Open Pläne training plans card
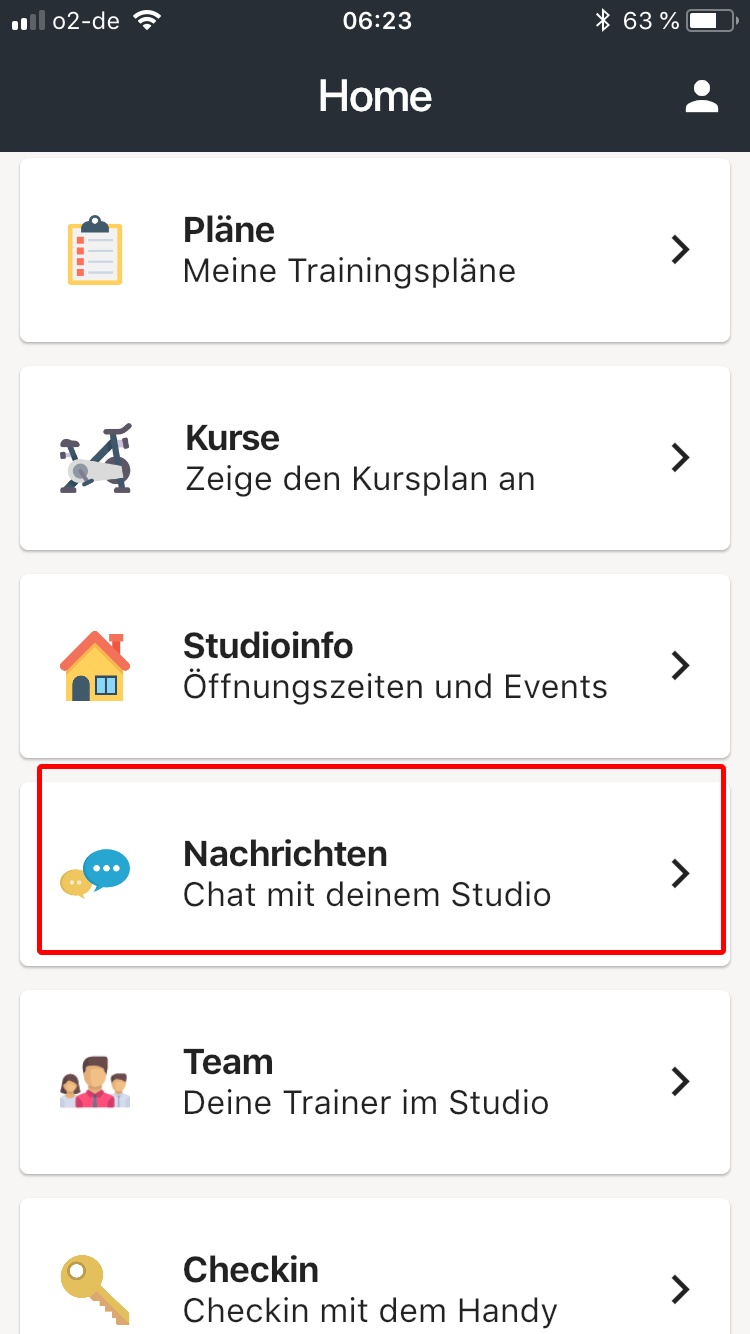 coord(375,250)
